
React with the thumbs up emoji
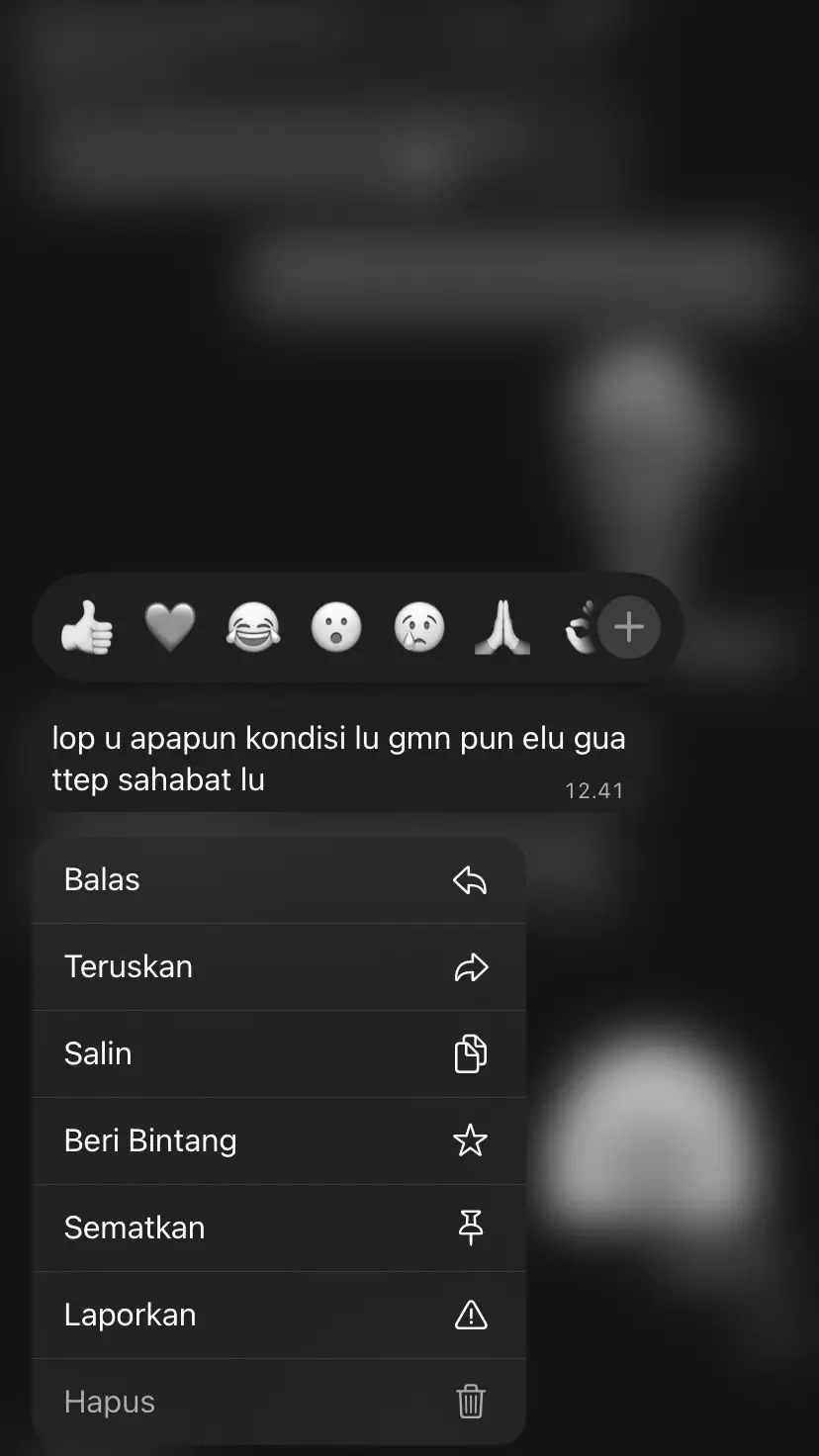point(87,628)
